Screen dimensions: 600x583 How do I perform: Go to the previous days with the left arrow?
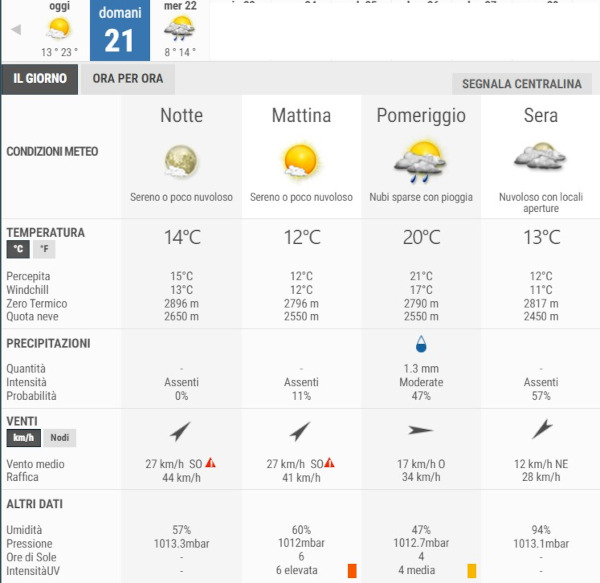click(x=15, y=30)
